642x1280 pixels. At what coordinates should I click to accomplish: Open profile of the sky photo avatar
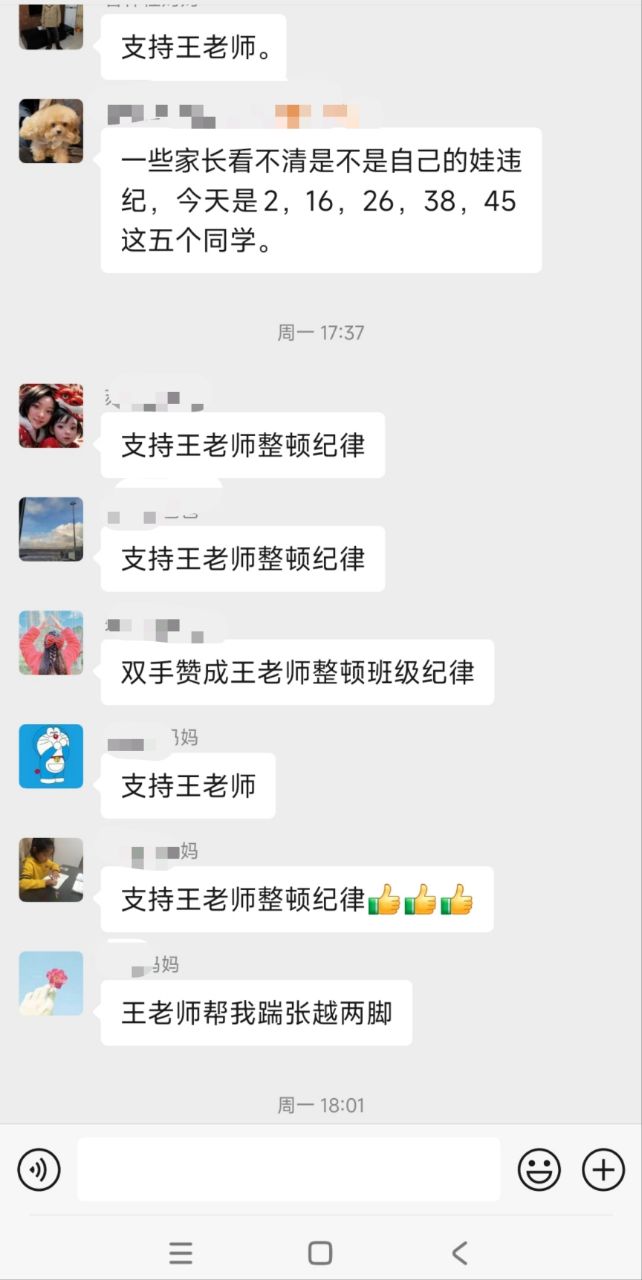pos(51,529)
